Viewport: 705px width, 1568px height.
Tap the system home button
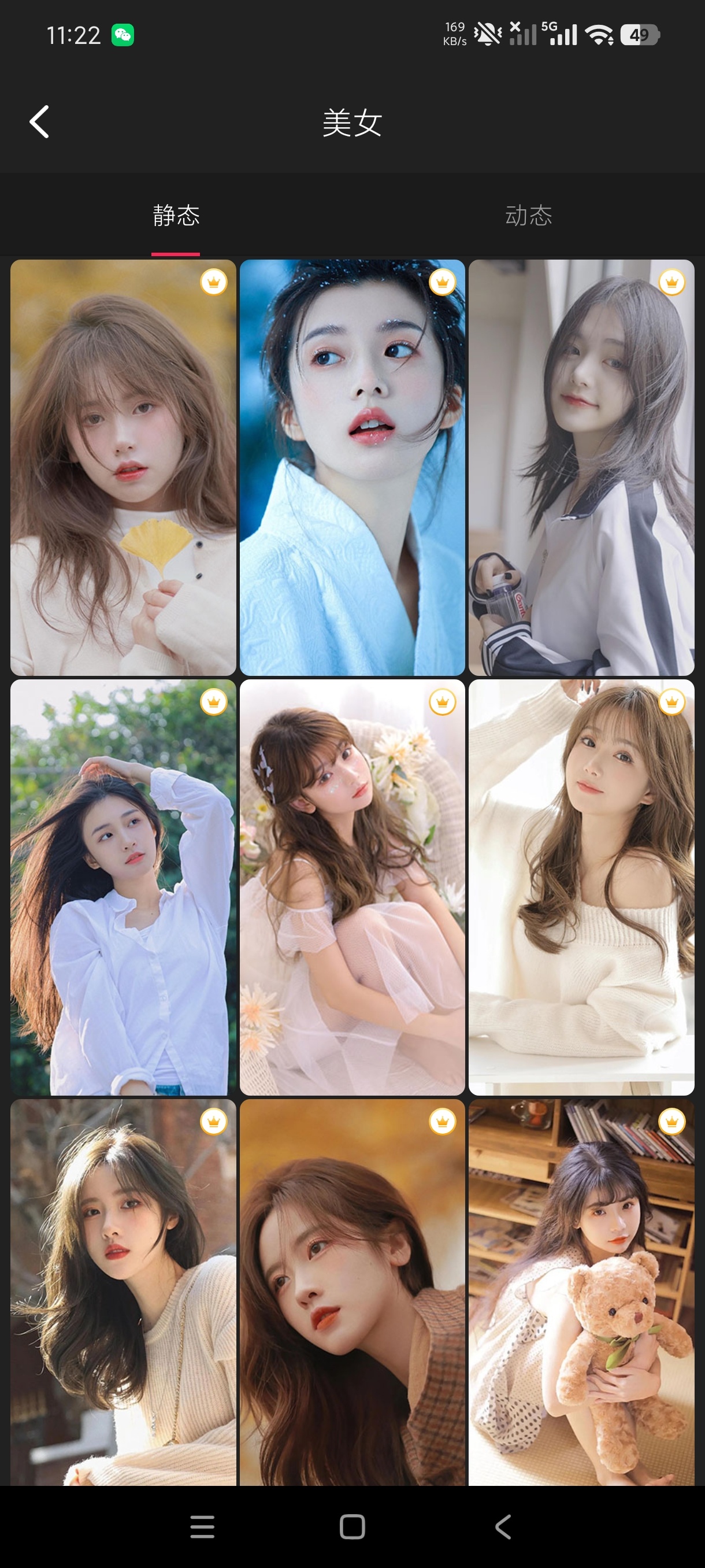[352, 1526]
